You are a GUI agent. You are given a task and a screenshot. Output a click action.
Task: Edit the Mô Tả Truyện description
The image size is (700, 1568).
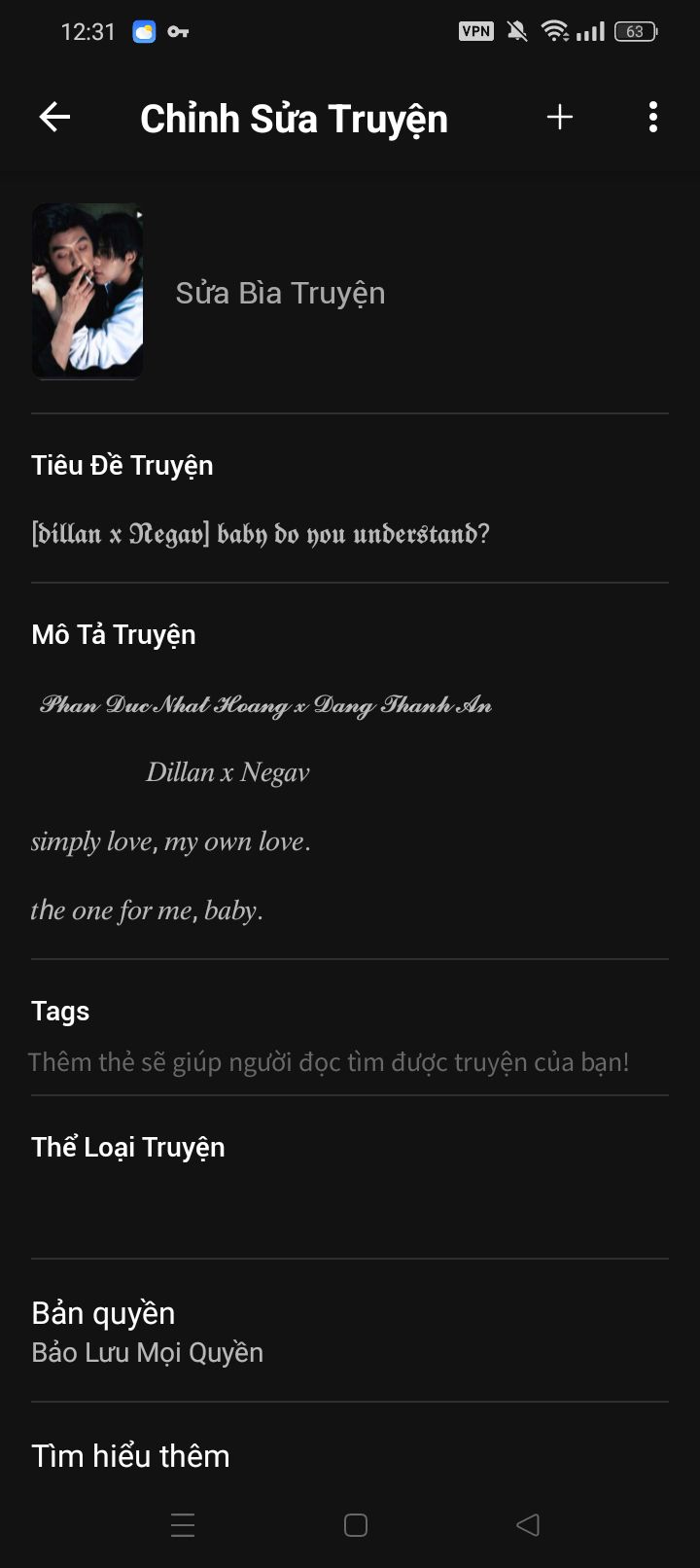[265, 807]
